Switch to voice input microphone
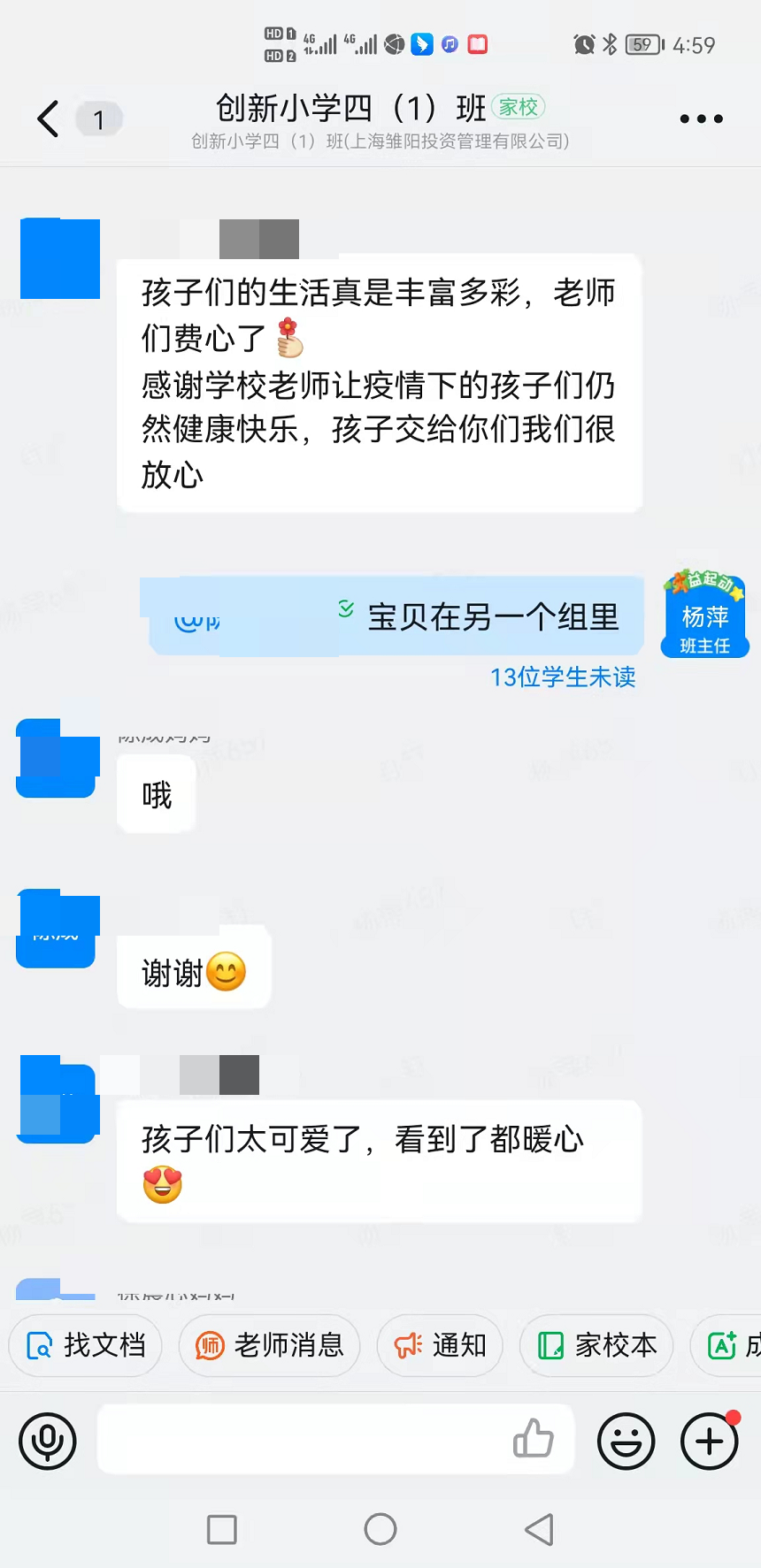The image size is (761, 1568). click(x=48, y=1441)
